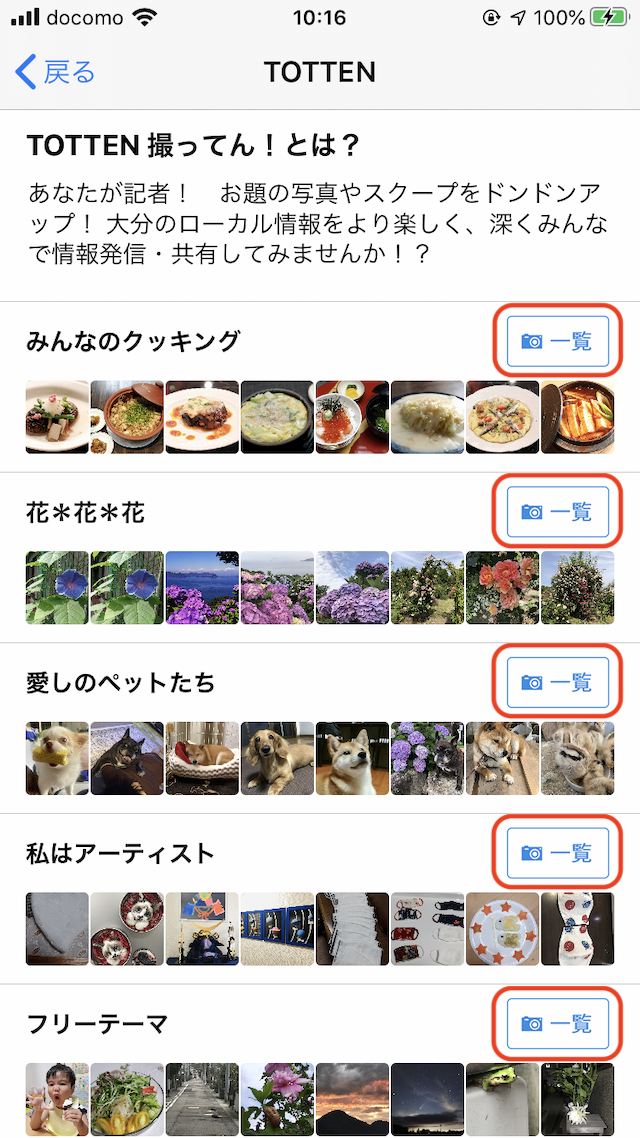This screenshot has height=1138, width=640.
Task: Open the salmon roe bowl photo in みんなのクッキング
Action: pyautogui.click(x=352, y=417)
